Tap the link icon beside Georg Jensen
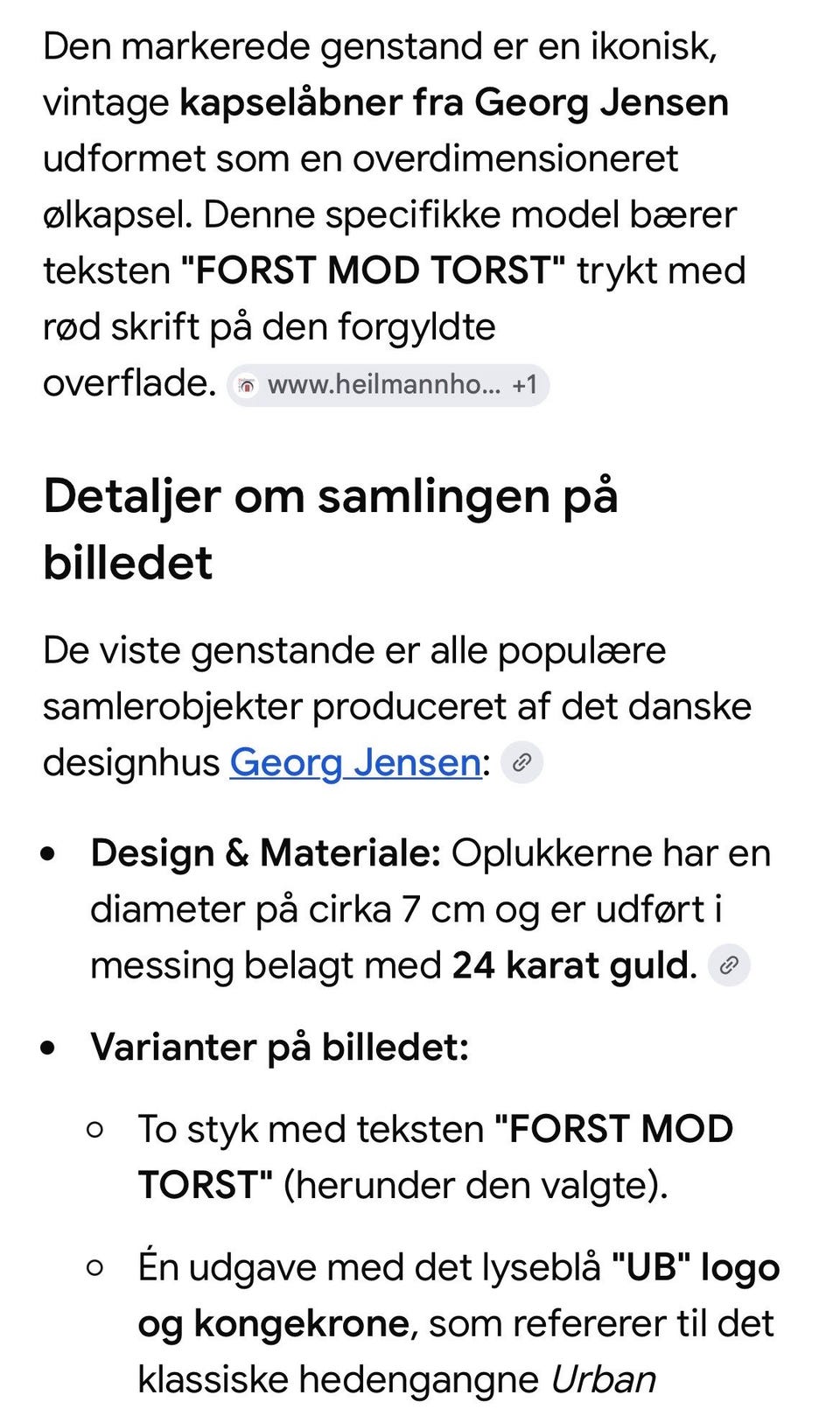The width and height of the screenshot is (840, 1416). [521, 762]
